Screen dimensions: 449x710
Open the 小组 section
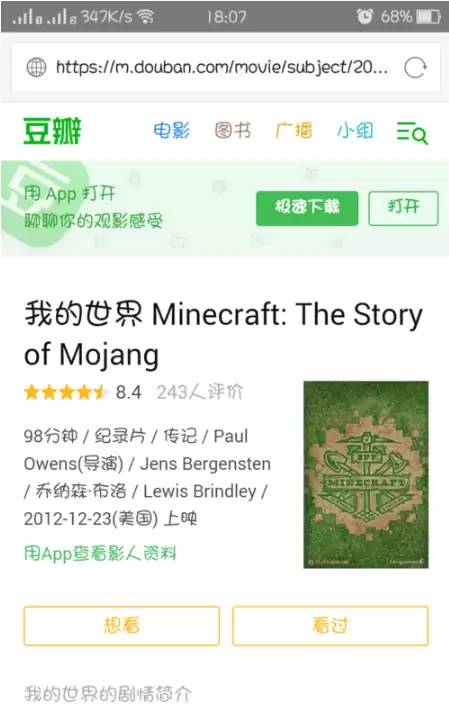click(x=355, y=130)
